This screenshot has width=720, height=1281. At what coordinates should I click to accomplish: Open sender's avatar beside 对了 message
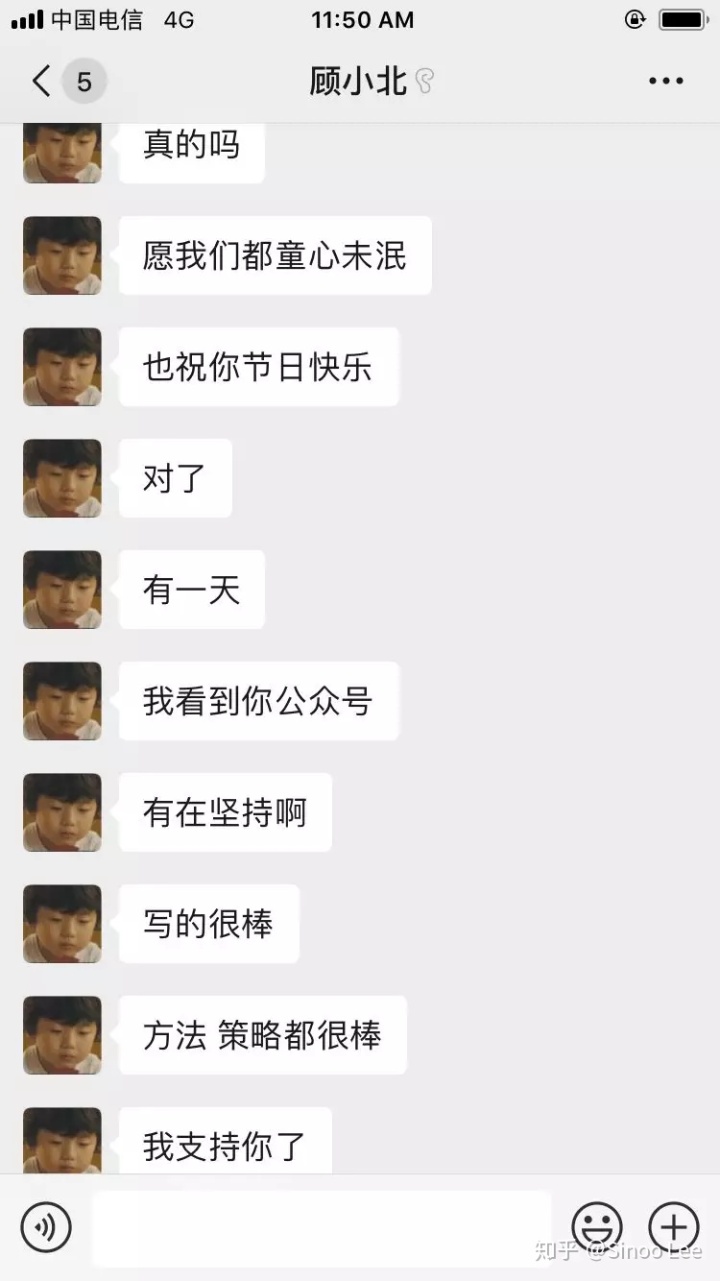click(62, 478)
